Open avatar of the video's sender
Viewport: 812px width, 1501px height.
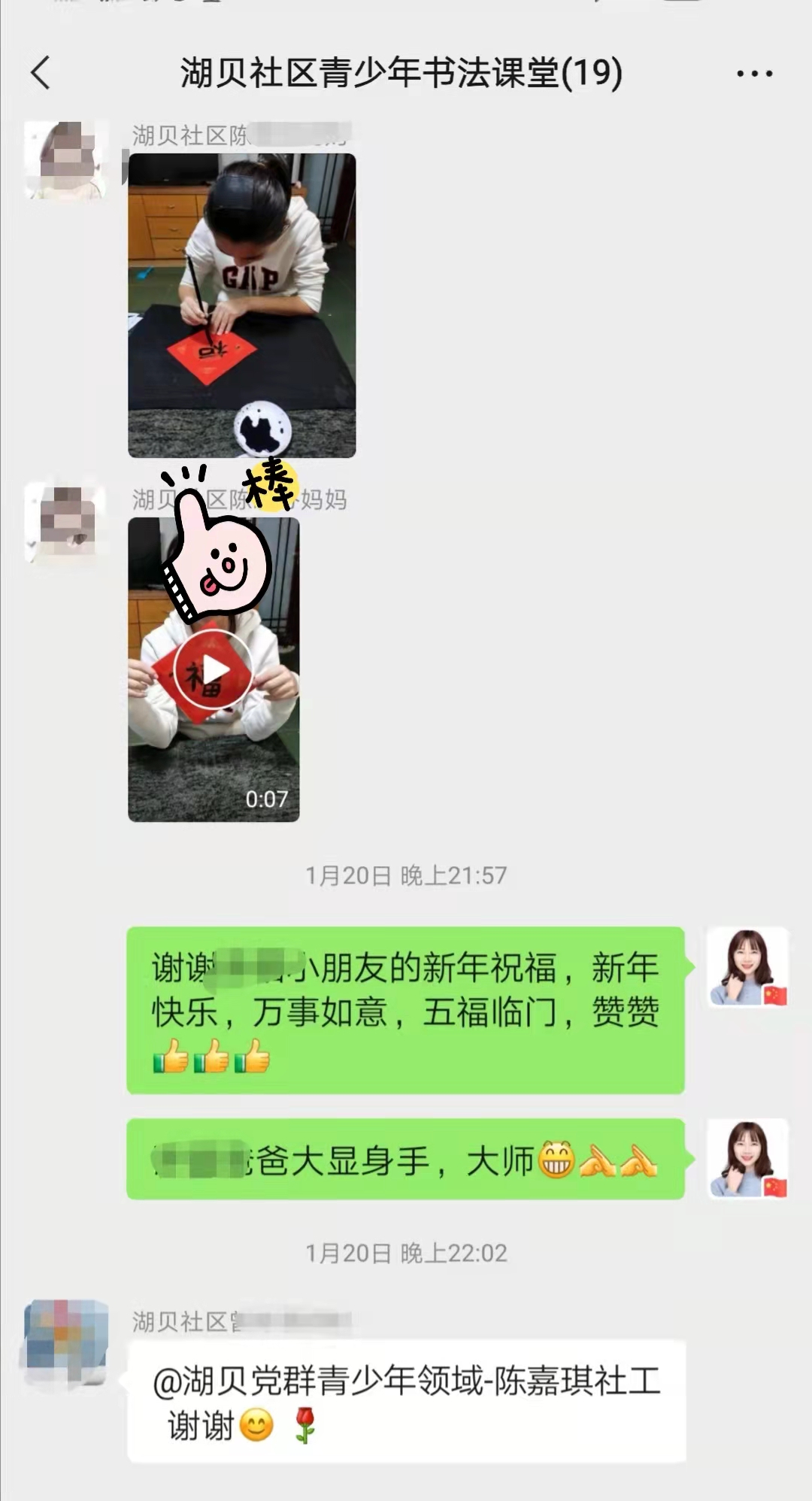[x=65, y=523]
